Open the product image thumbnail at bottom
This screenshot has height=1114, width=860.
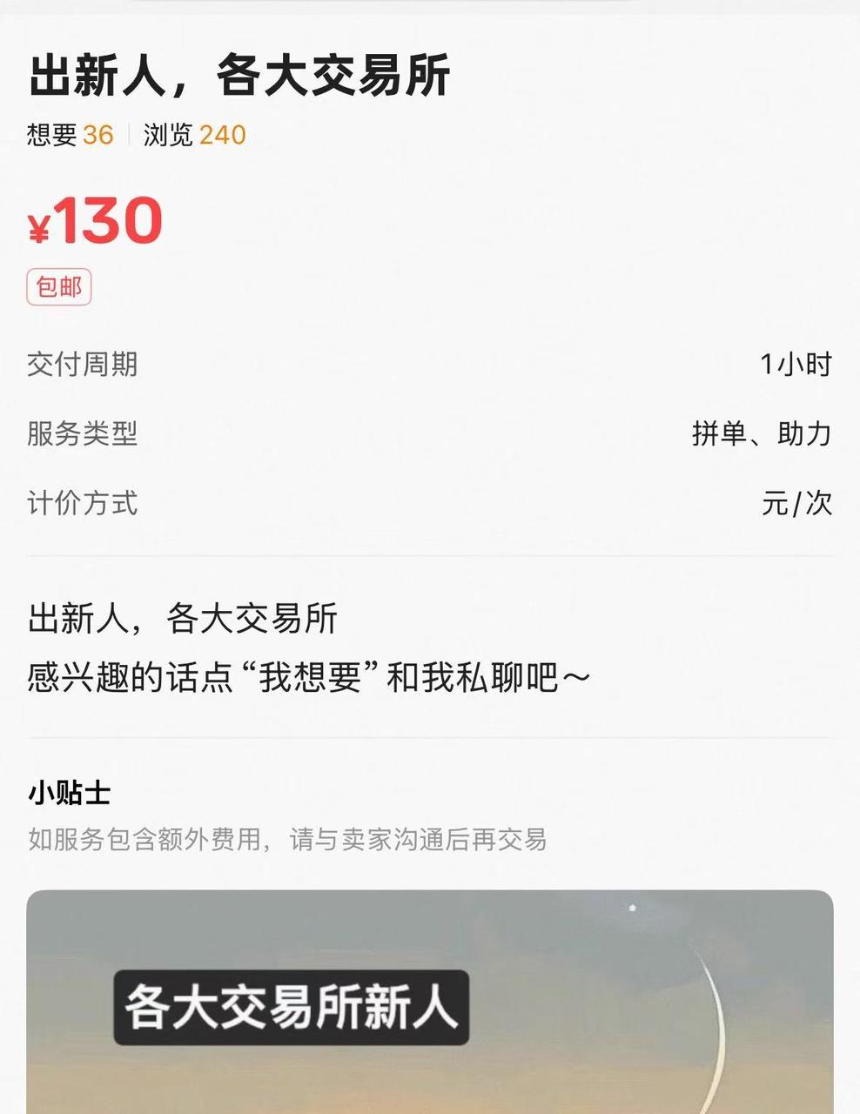tap(430, 1000)
